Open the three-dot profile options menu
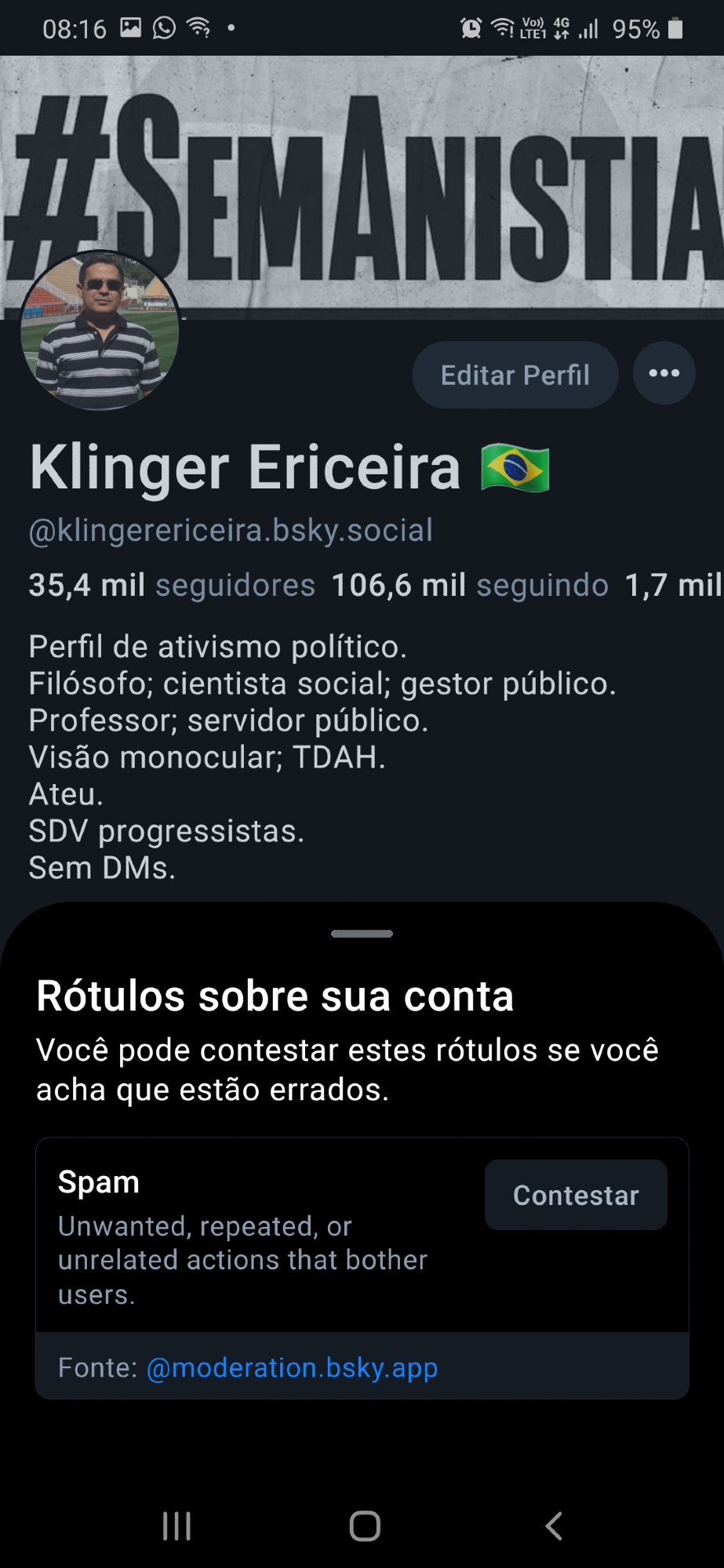This screenshot has width=724, height=1568. click(664, 373)
